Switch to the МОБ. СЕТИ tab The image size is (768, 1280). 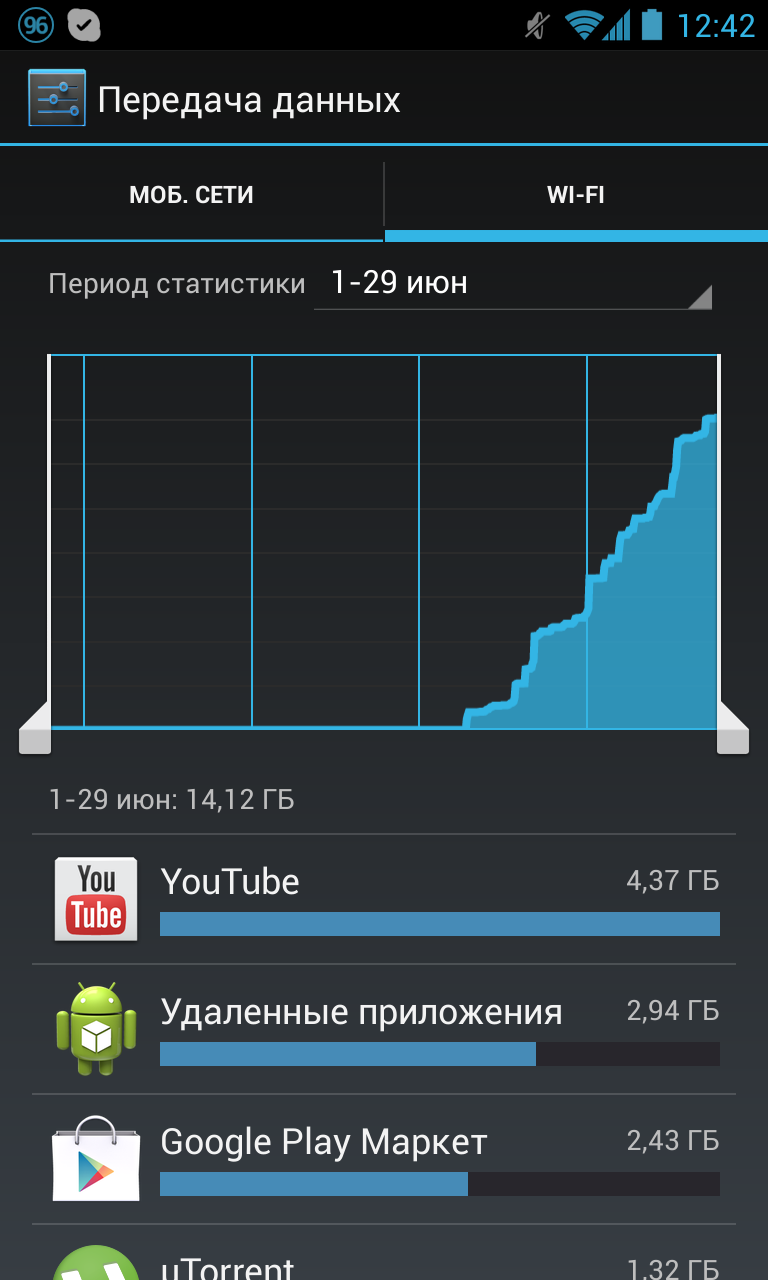pos(191,195)
